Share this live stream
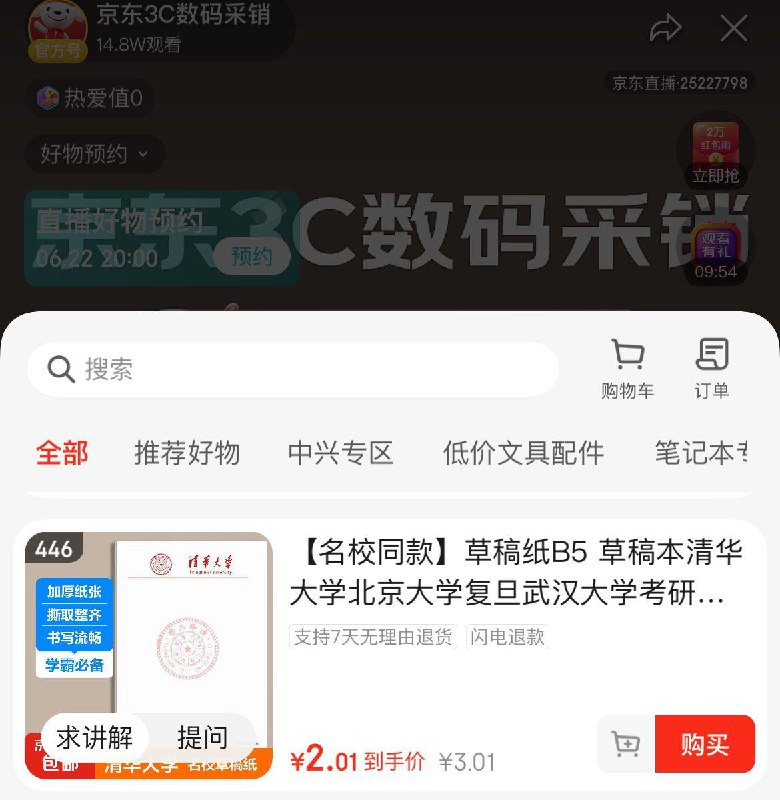The width and height of the screenshot is (780, 800). click(665, 28)
